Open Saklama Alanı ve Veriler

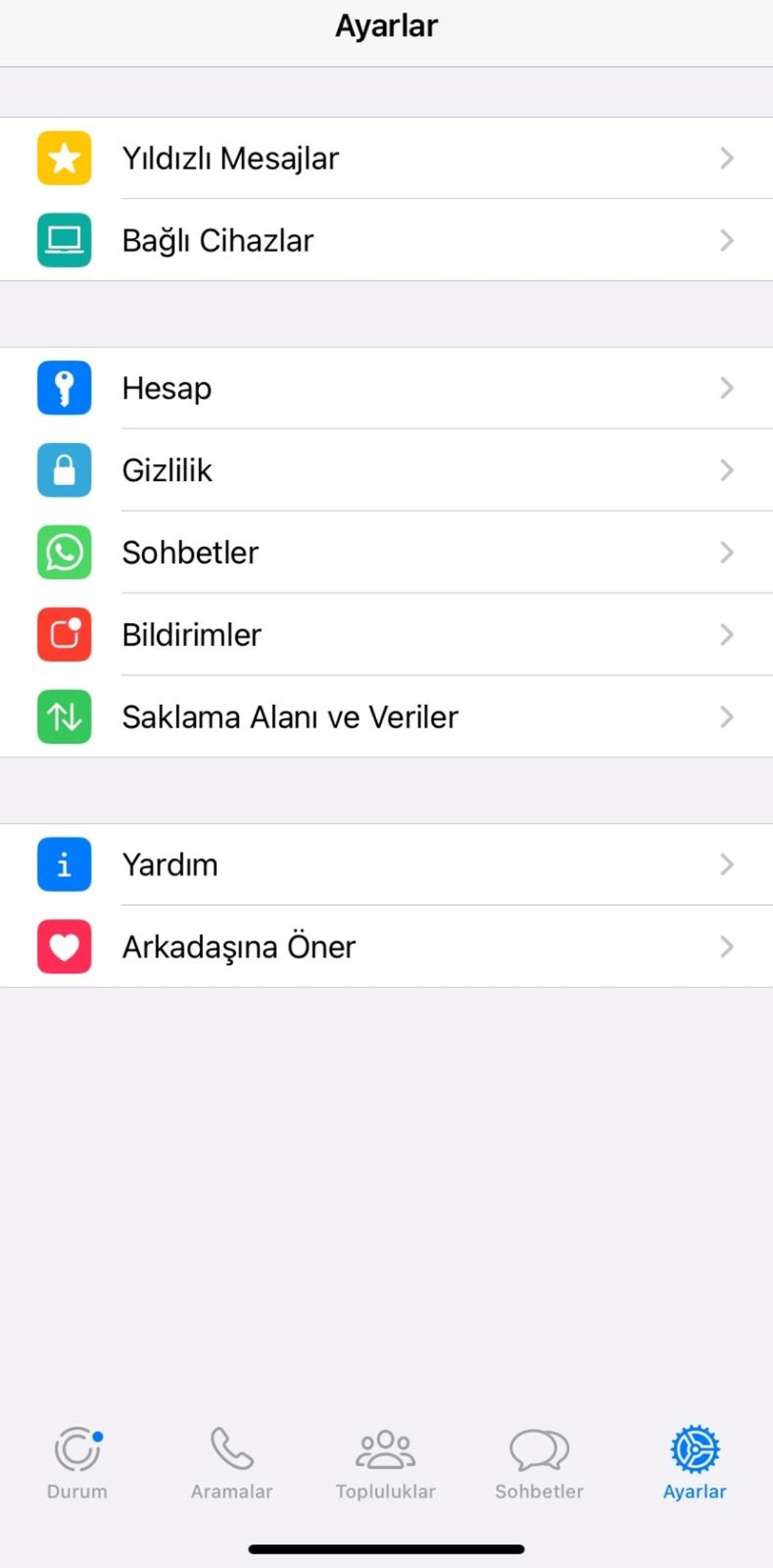click(x=386, y=717)
